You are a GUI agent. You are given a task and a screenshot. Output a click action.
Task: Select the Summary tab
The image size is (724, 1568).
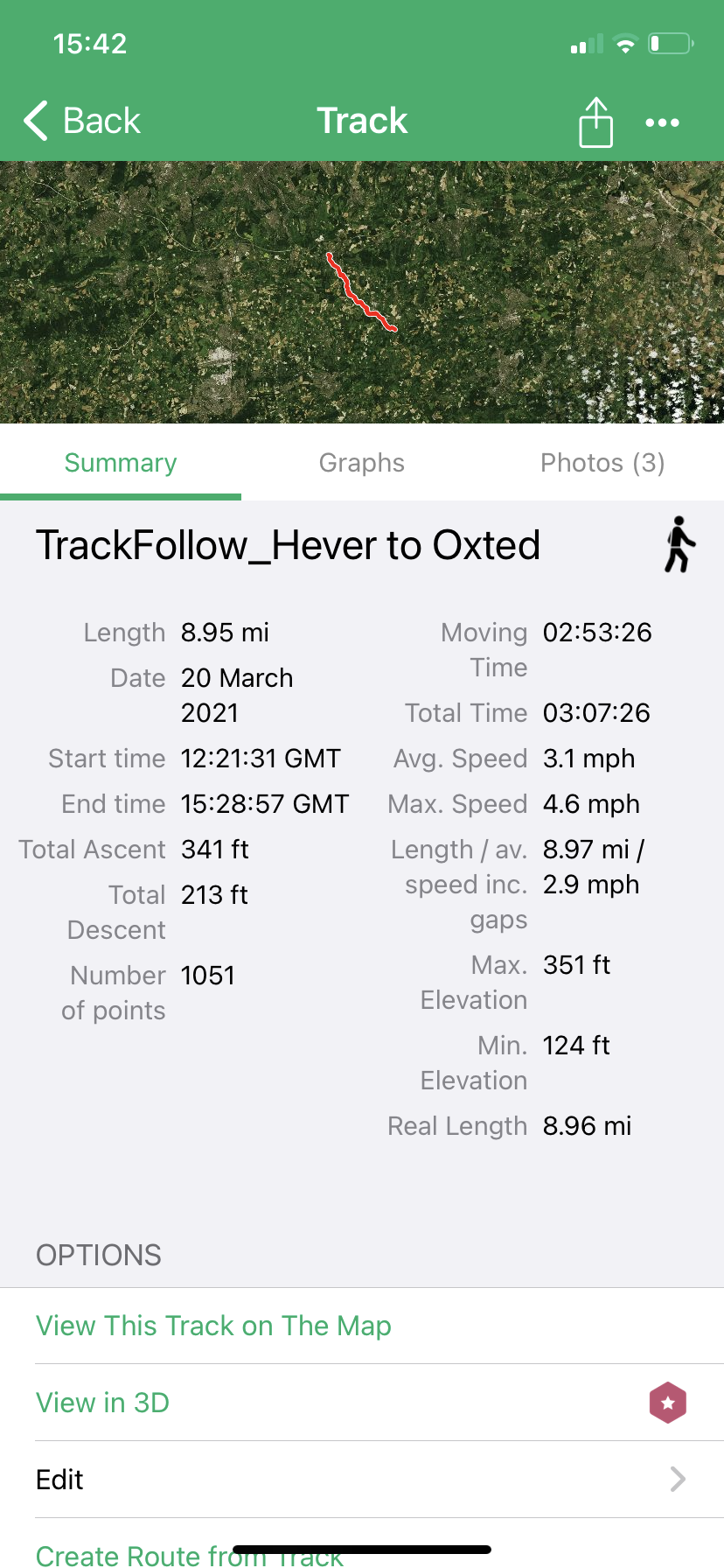tap(121, 463)
